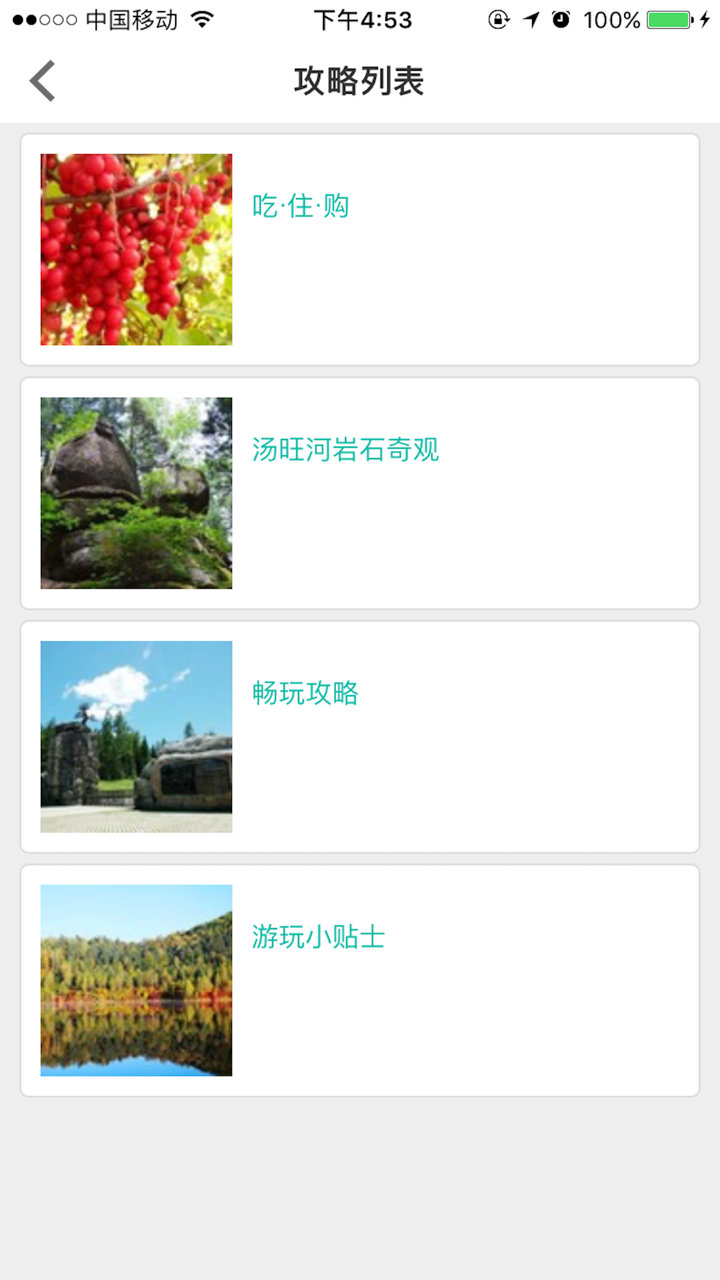Viewport: 720px width, 1280px height.
Task: Tap the back arrow icon
Action: (40, 79)
